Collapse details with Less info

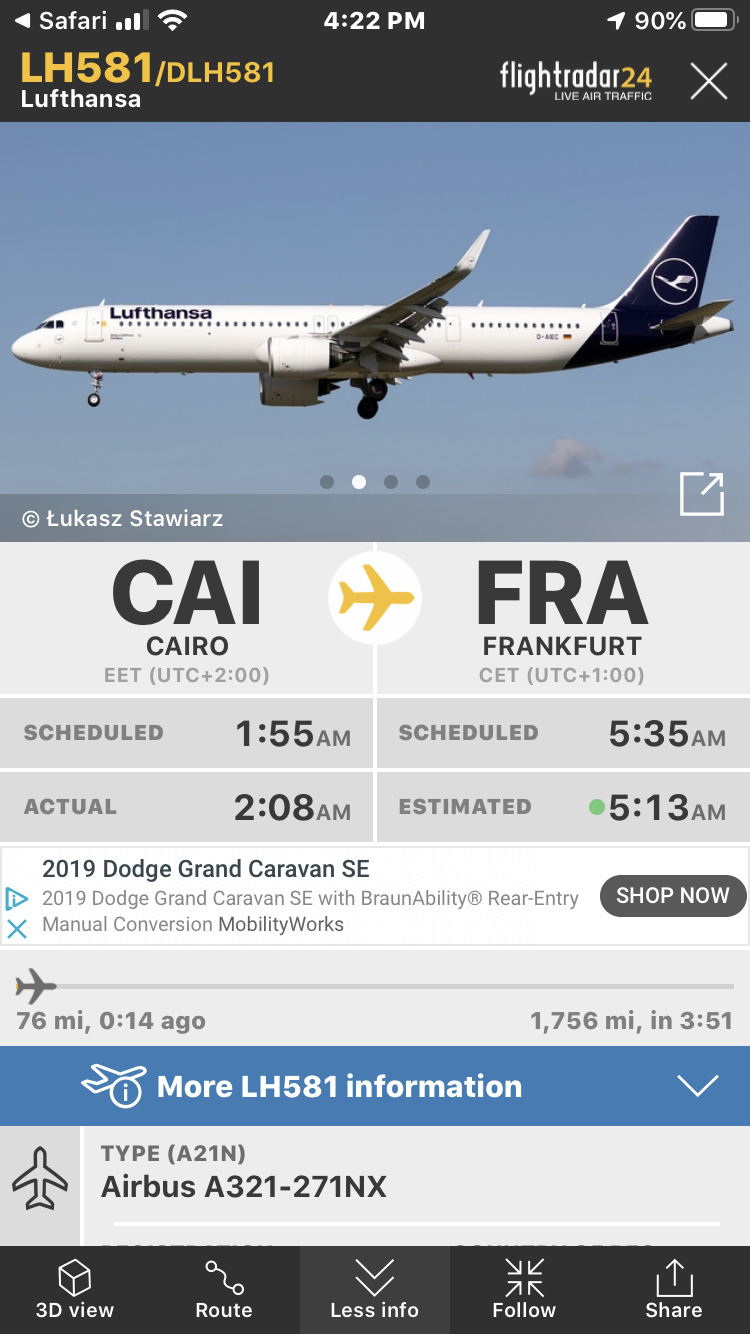[375, 1290]
